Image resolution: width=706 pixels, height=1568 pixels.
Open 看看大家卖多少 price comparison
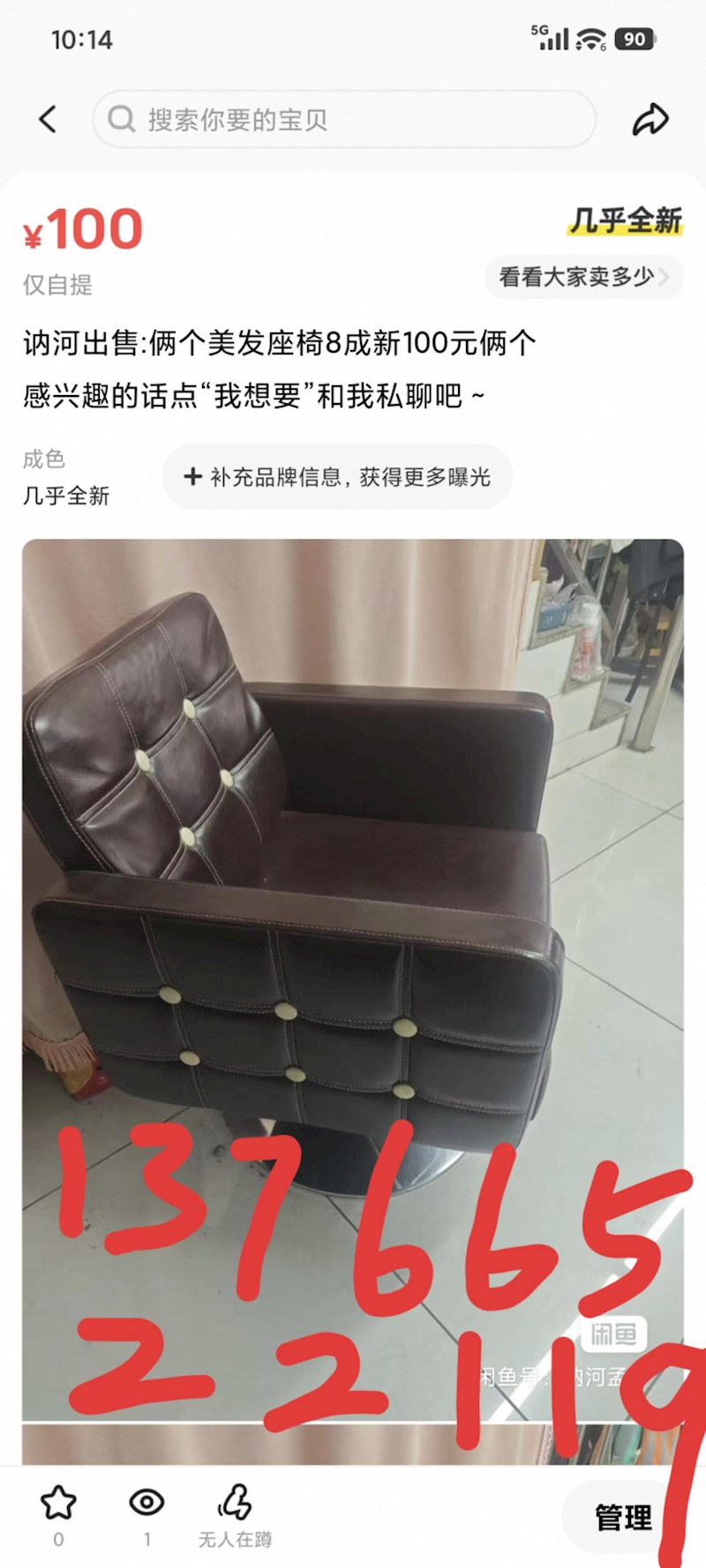point(583,277)
